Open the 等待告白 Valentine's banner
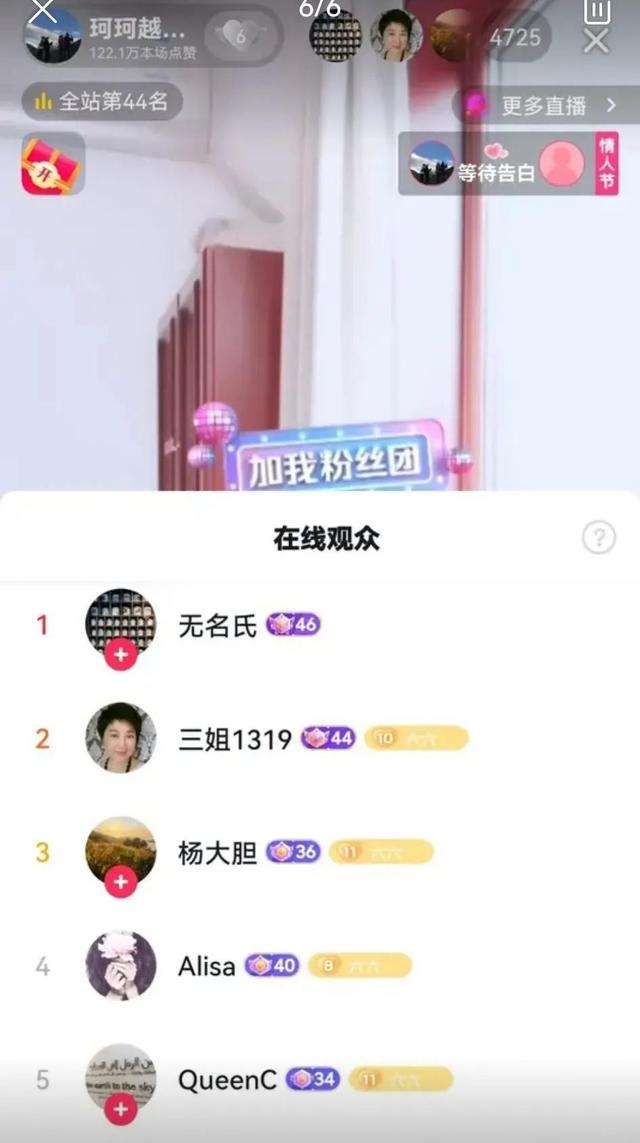Image resolution: width=640 pixels, height=1143 pixels. point(497,165)
